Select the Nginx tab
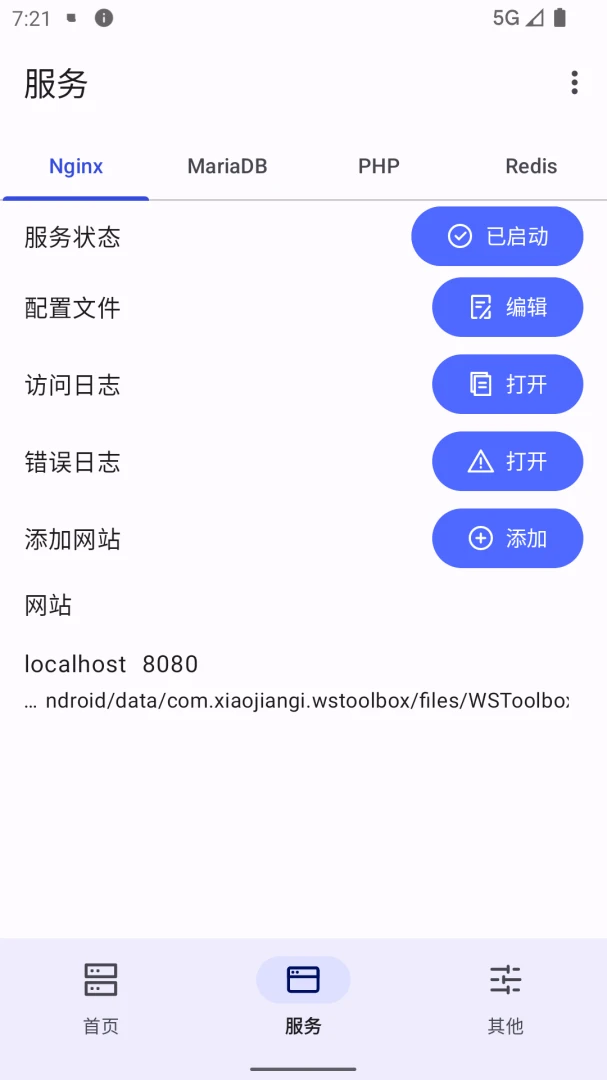 pos(76,167)
